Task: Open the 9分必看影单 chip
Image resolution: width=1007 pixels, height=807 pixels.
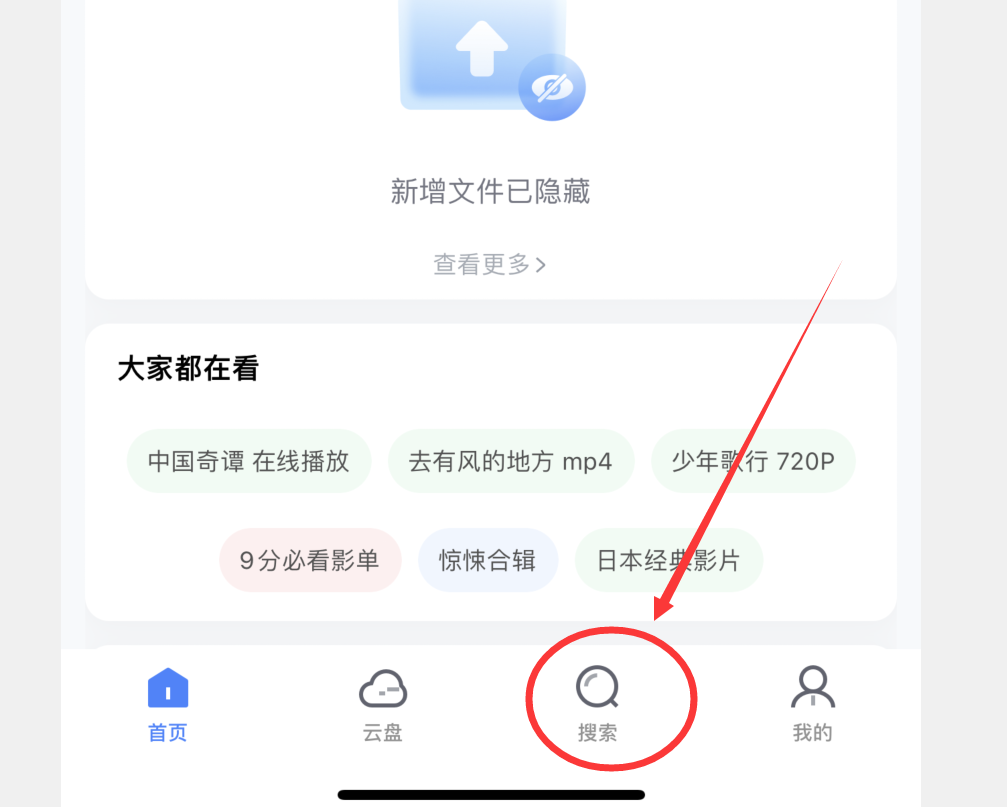Action: click(x=310, y=560)
